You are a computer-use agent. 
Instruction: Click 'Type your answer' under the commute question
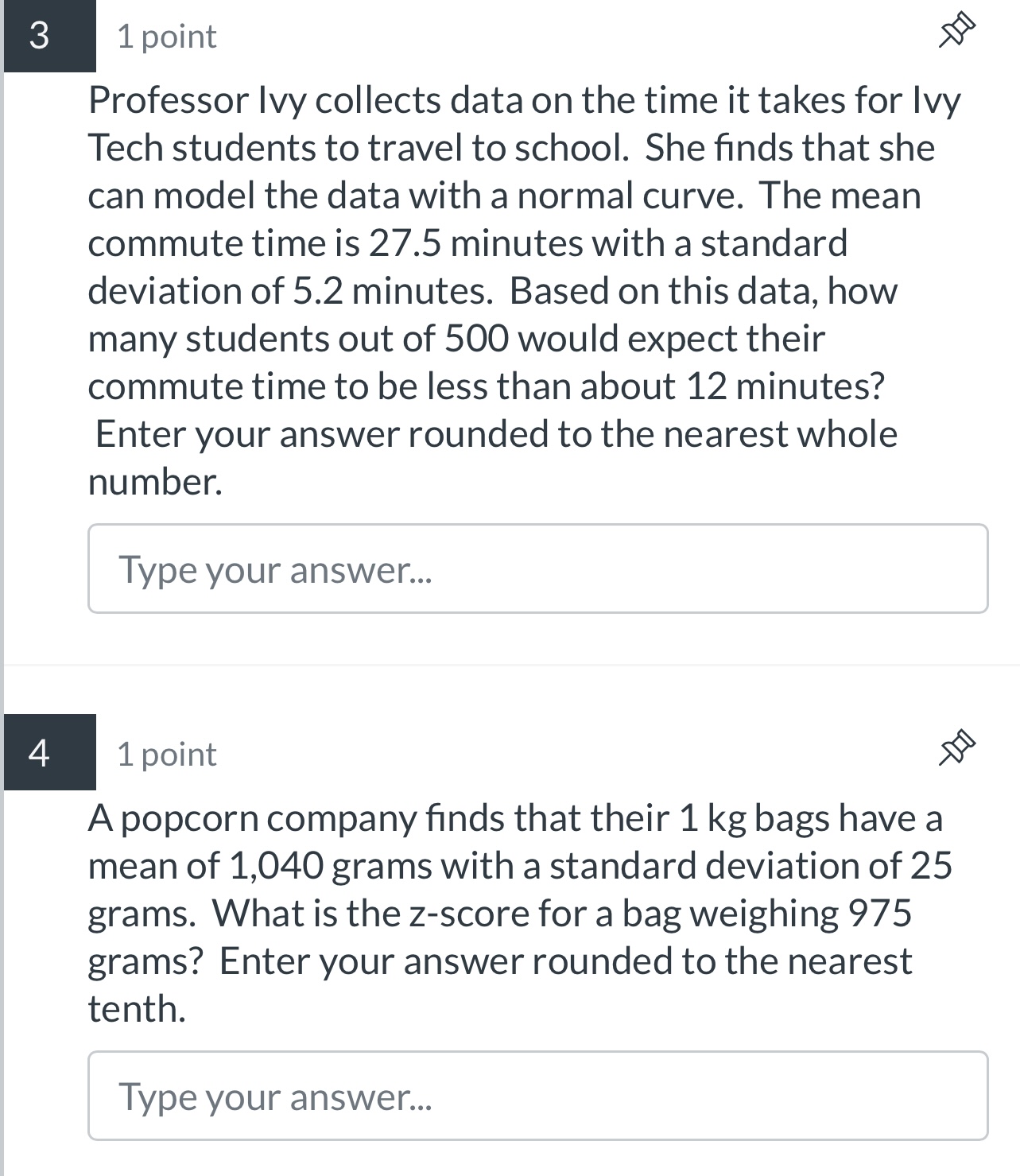(536, 568)
